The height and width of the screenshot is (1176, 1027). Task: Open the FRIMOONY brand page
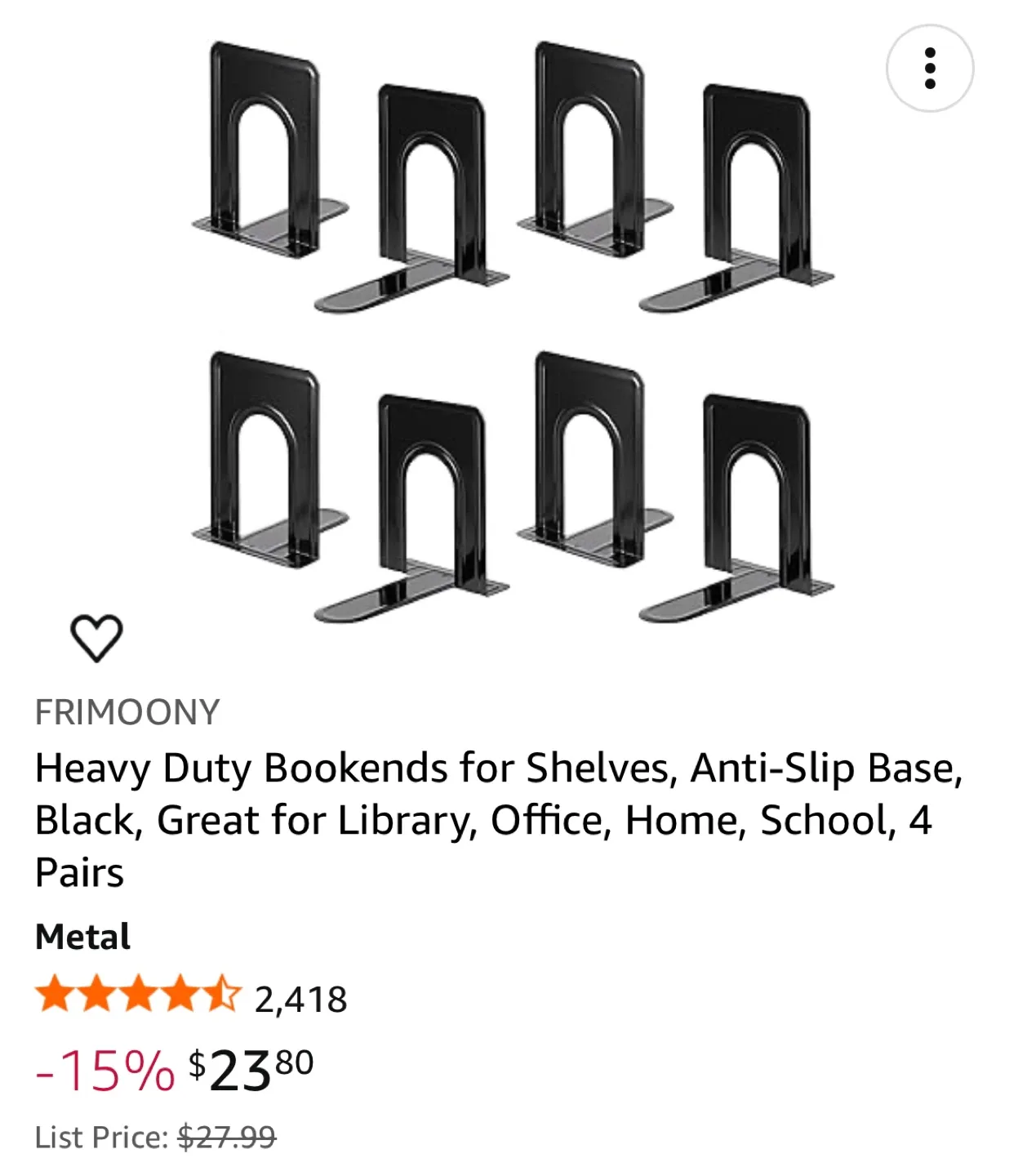127,710
